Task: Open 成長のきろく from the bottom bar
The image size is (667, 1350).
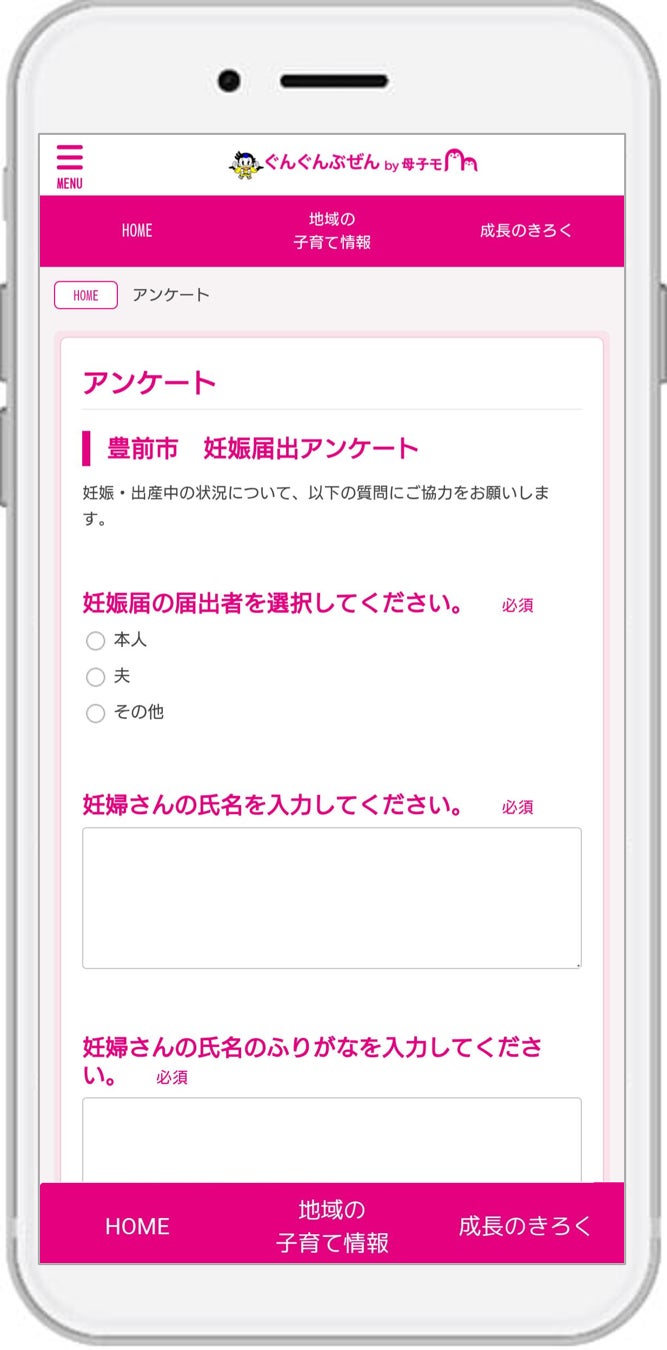Action: pyautogui.click(x=525, y=1226)
